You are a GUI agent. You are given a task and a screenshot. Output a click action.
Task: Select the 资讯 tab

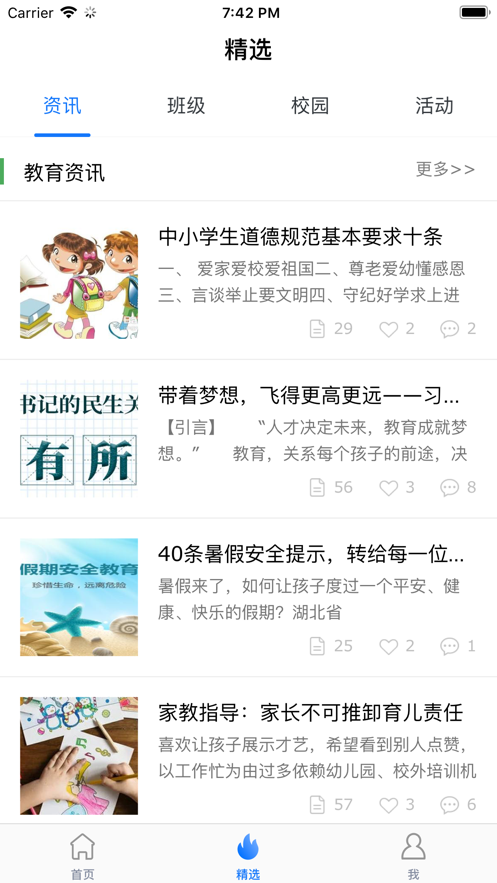62,106
